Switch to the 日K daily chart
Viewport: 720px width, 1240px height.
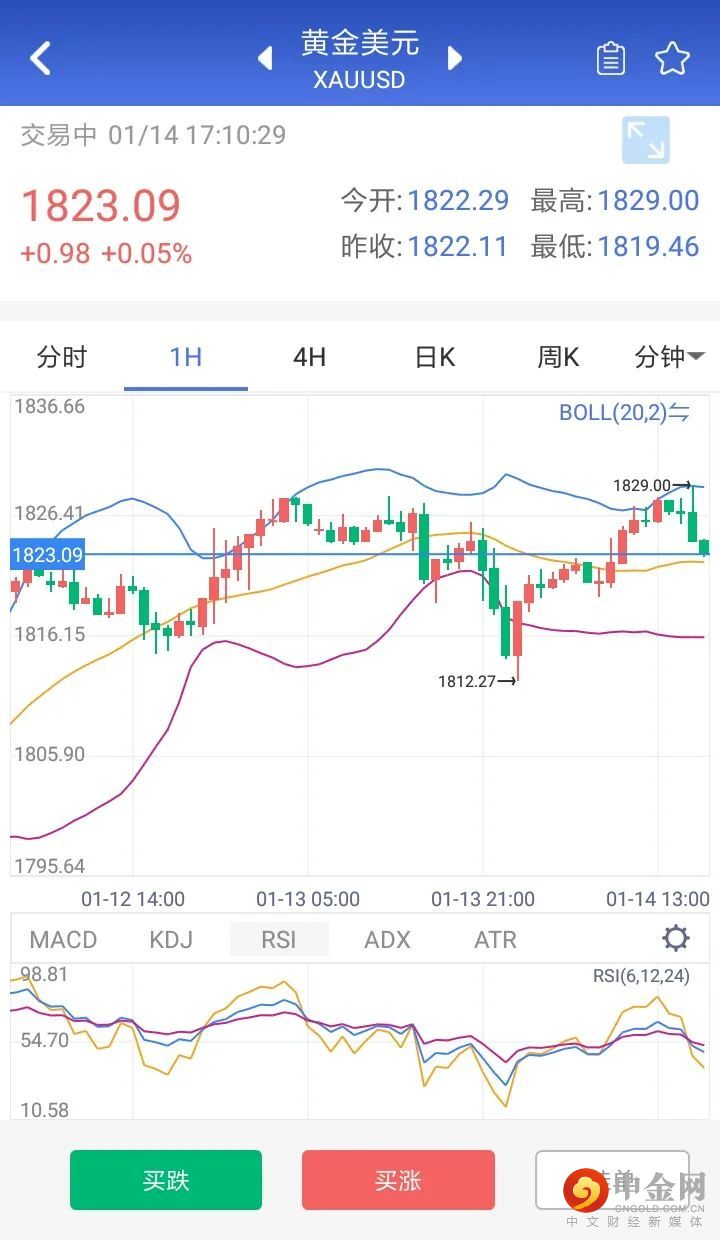pos(434,357)
